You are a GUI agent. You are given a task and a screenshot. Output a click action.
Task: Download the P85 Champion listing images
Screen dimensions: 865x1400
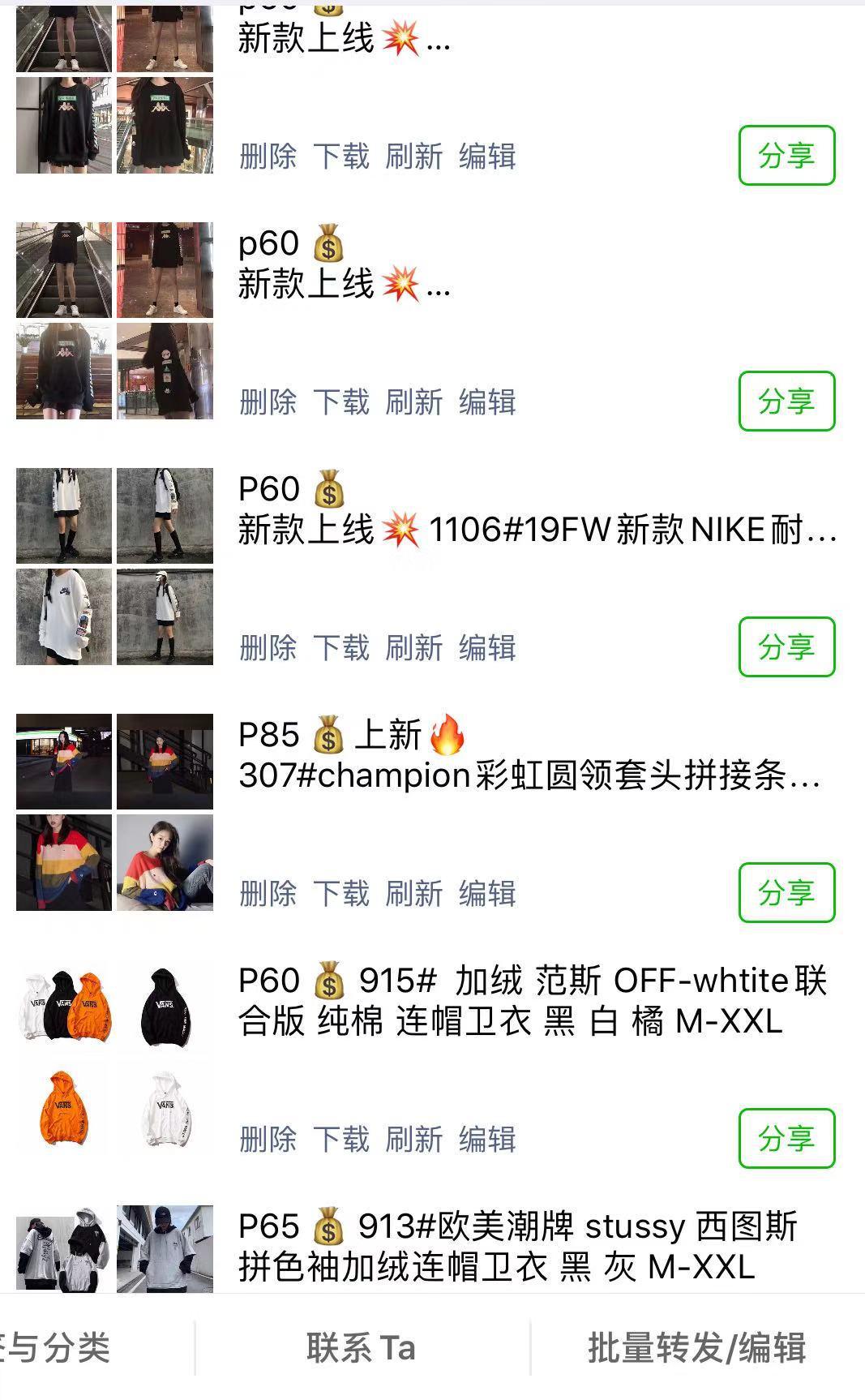point(341,894)
